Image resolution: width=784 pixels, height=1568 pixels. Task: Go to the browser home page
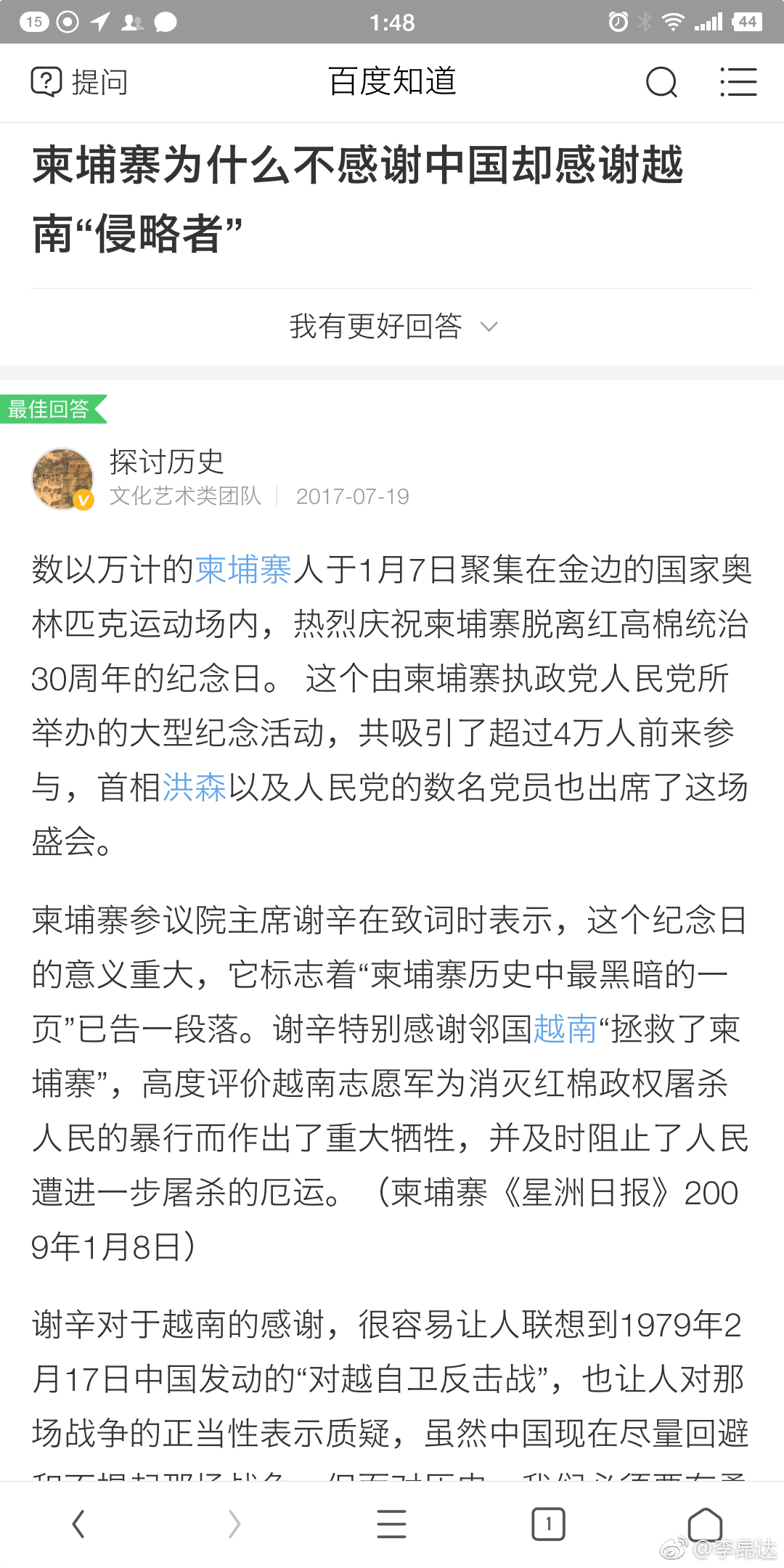pos(704,1524)
